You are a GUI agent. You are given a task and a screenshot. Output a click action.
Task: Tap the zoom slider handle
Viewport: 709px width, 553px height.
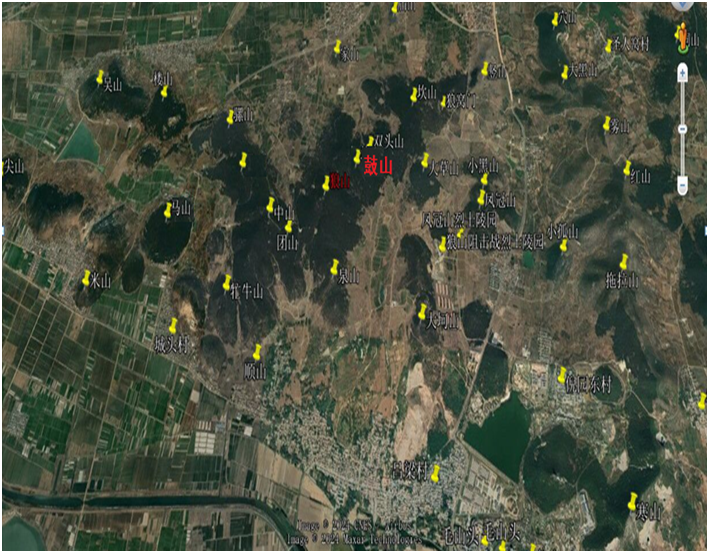682,129
